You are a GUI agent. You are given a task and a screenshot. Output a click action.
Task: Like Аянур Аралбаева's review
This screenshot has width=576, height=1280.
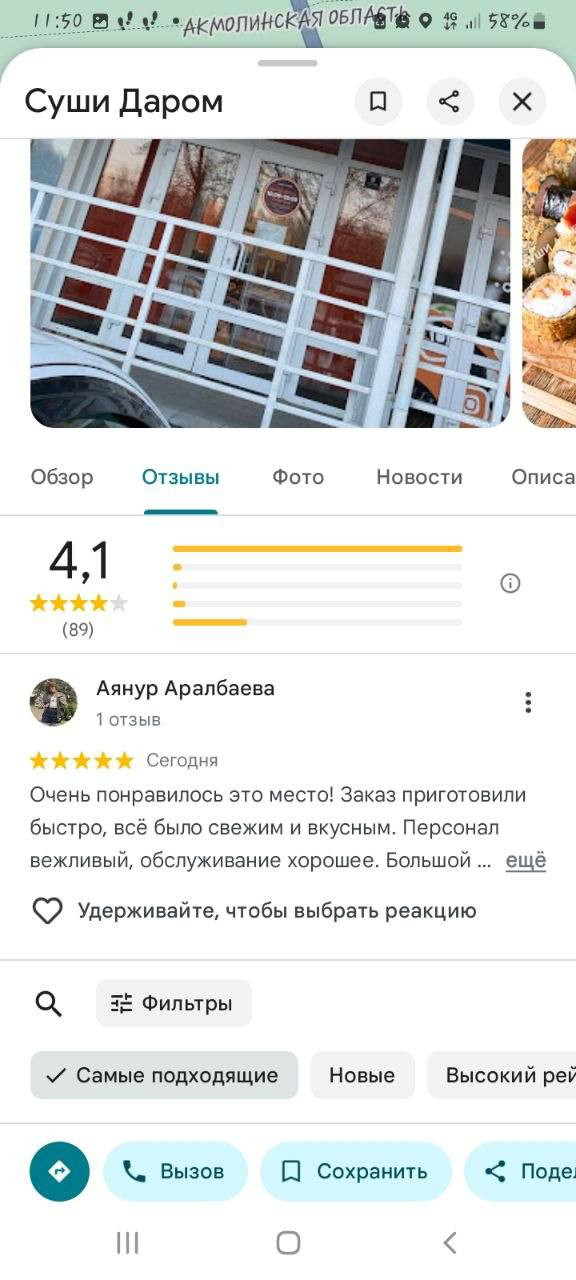click(x=48, y=911)
